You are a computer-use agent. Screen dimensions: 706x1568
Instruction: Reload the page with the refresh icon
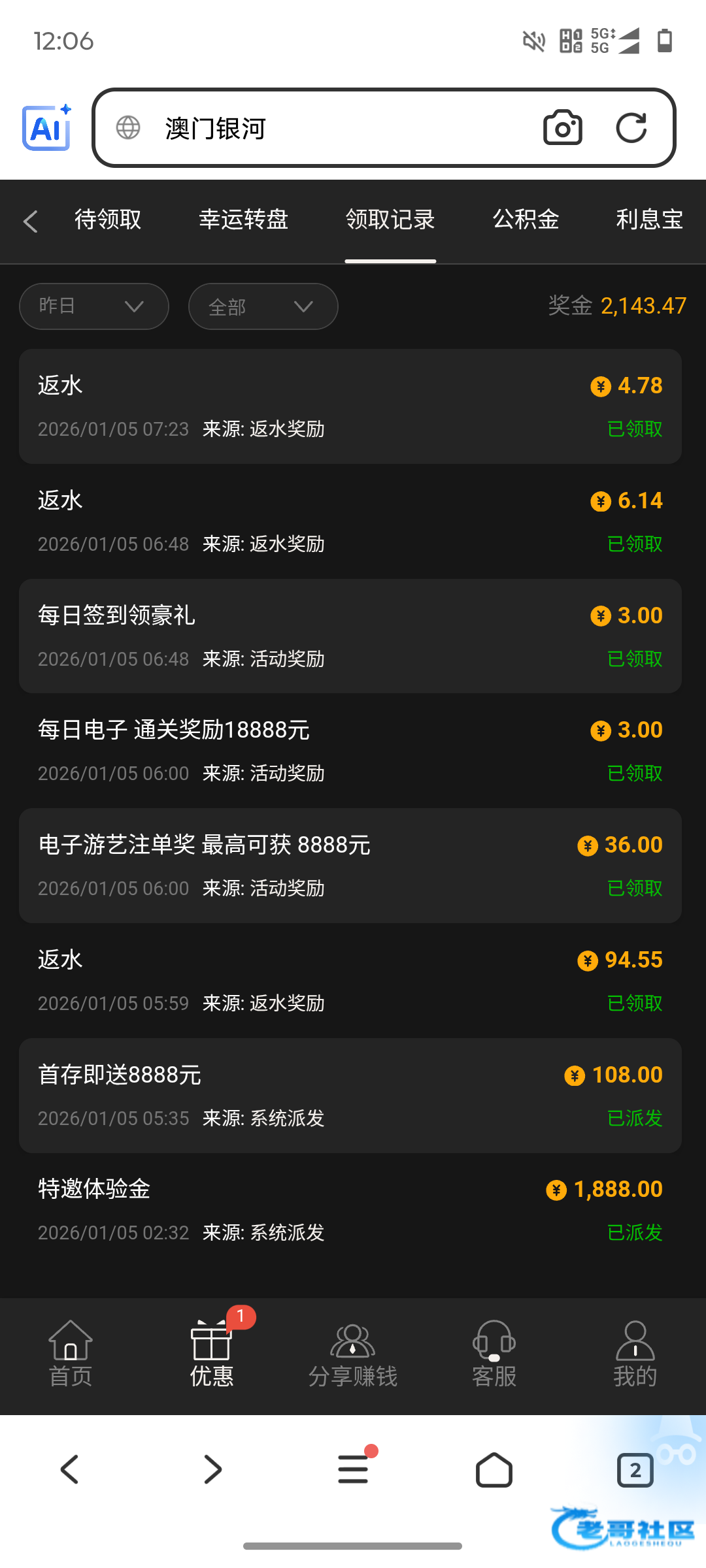click(x=631, y=128)
